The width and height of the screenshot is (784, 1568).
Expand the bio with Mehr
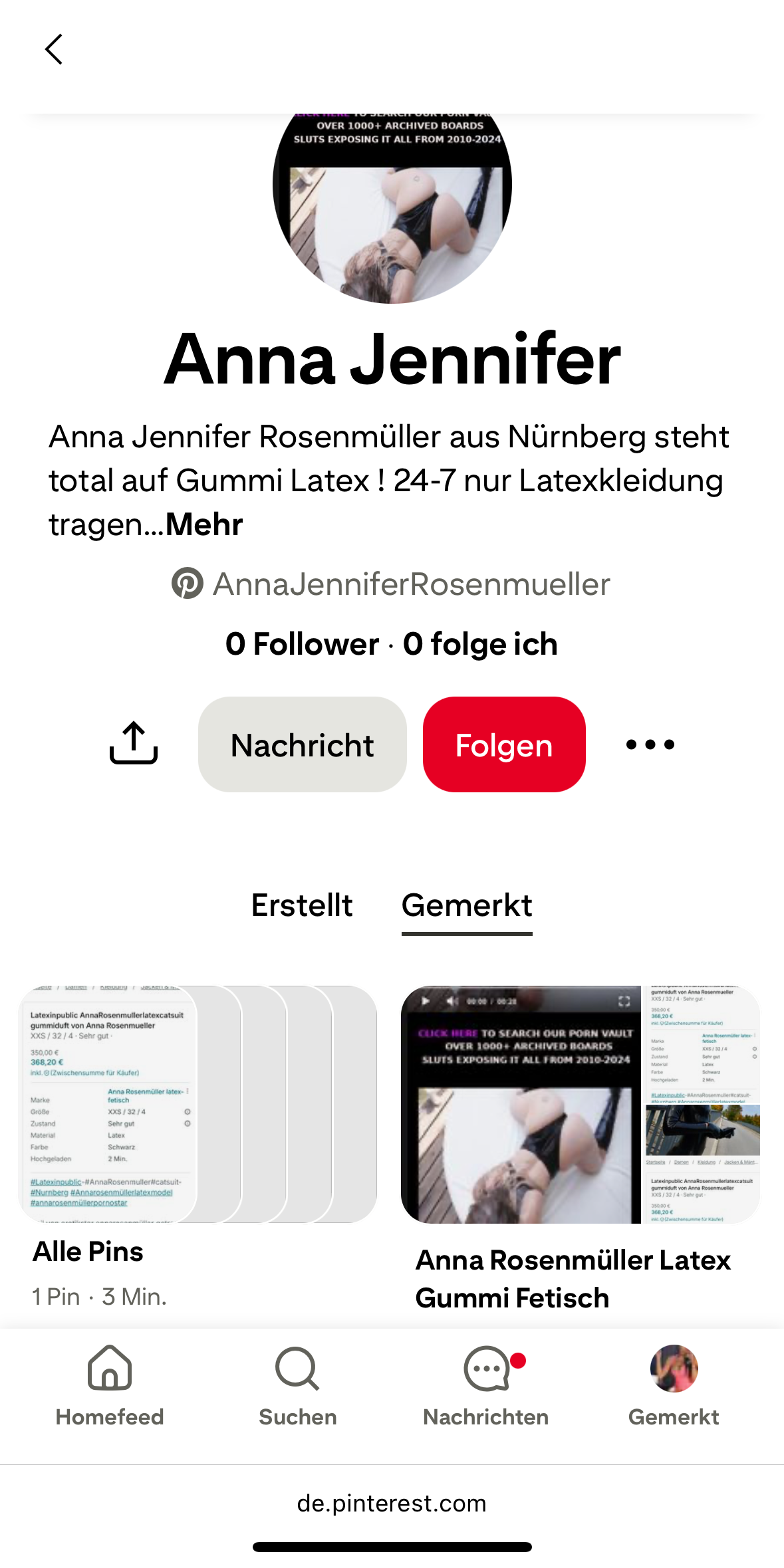(x=204, y=524)
